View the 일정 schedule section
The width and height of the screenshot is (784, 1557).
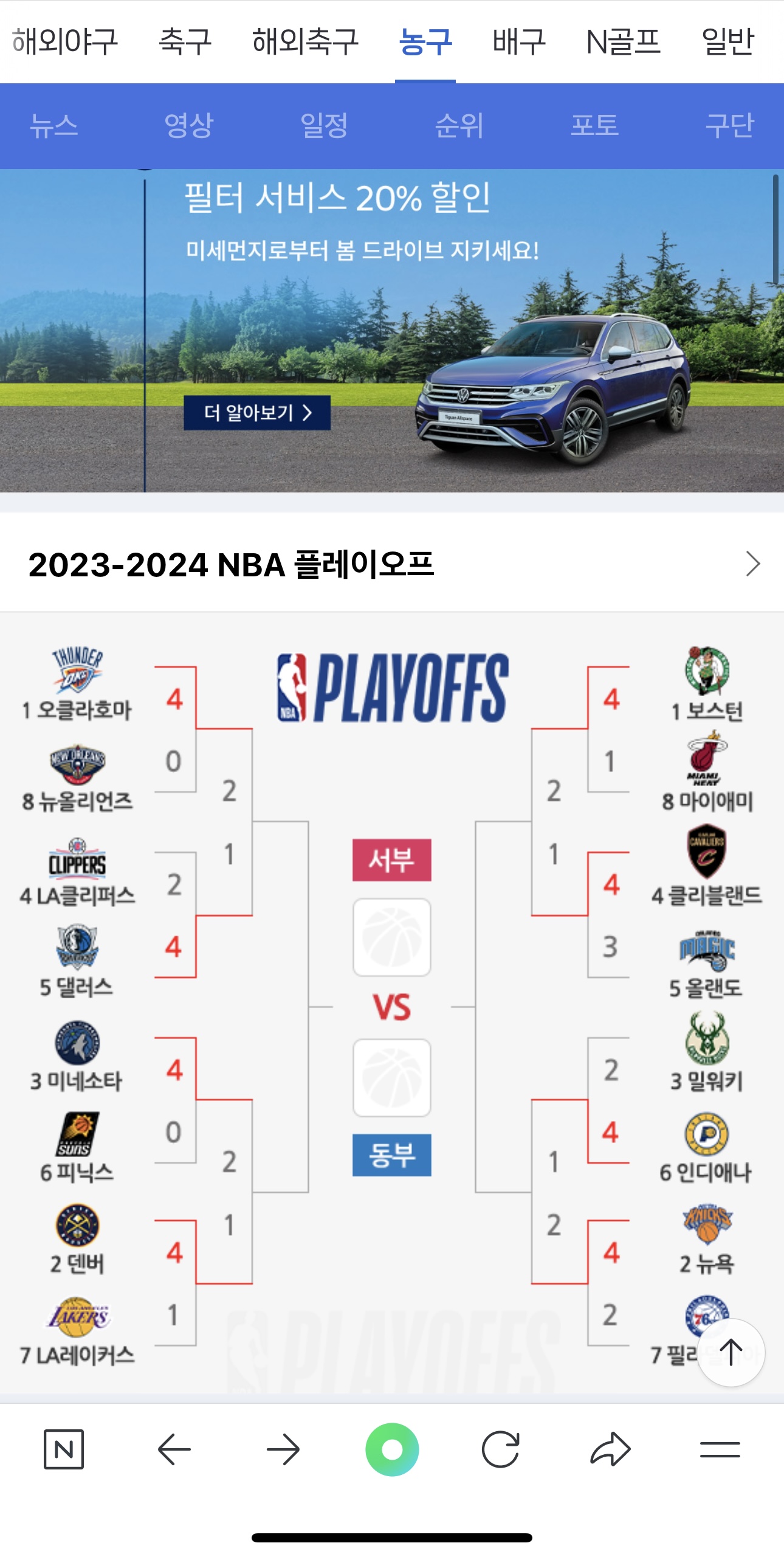click(x=324, y=126)
